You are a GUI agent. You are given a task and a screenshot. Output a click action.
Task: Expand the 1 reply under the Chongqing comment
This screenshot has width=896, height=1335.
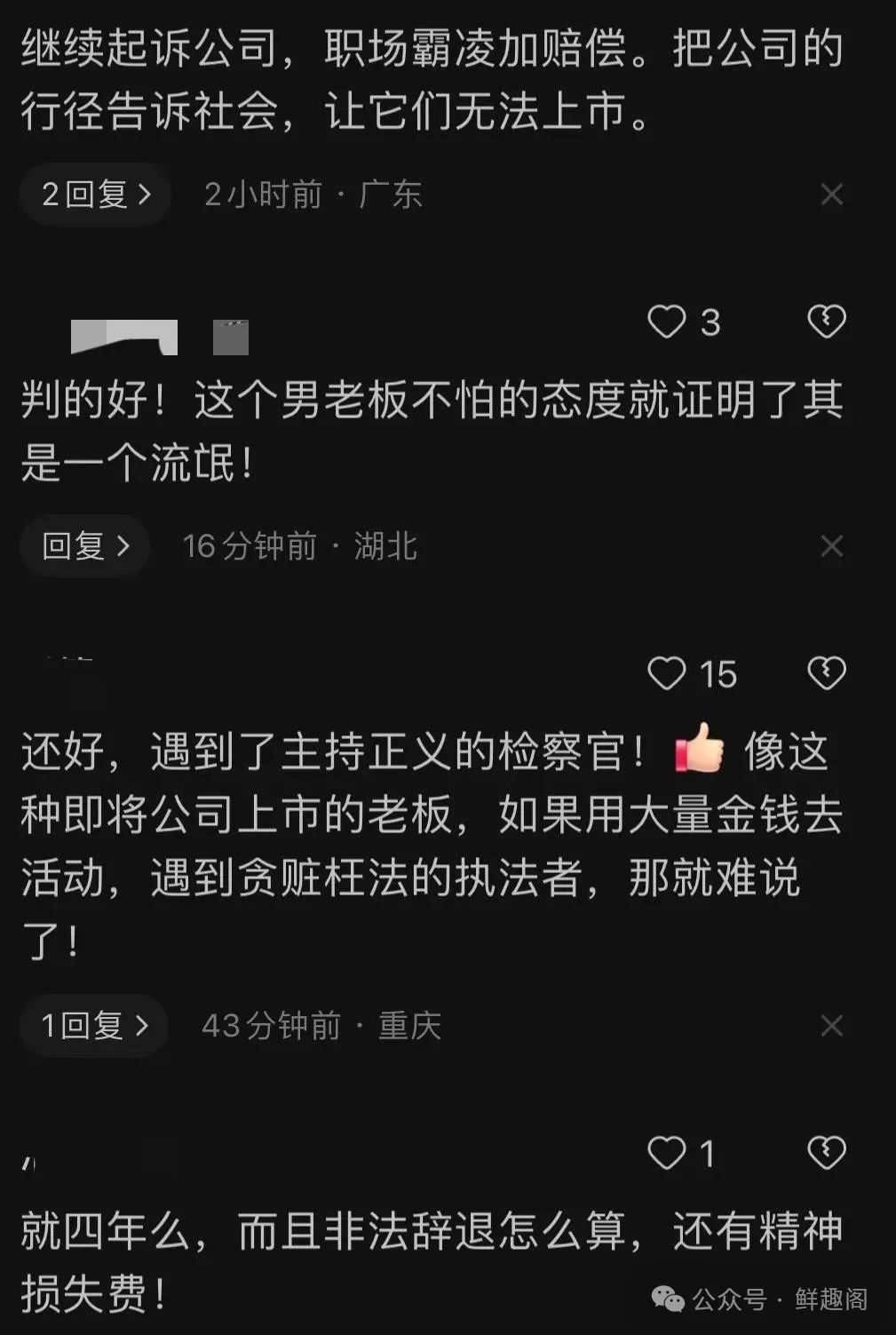(94, 1025)
